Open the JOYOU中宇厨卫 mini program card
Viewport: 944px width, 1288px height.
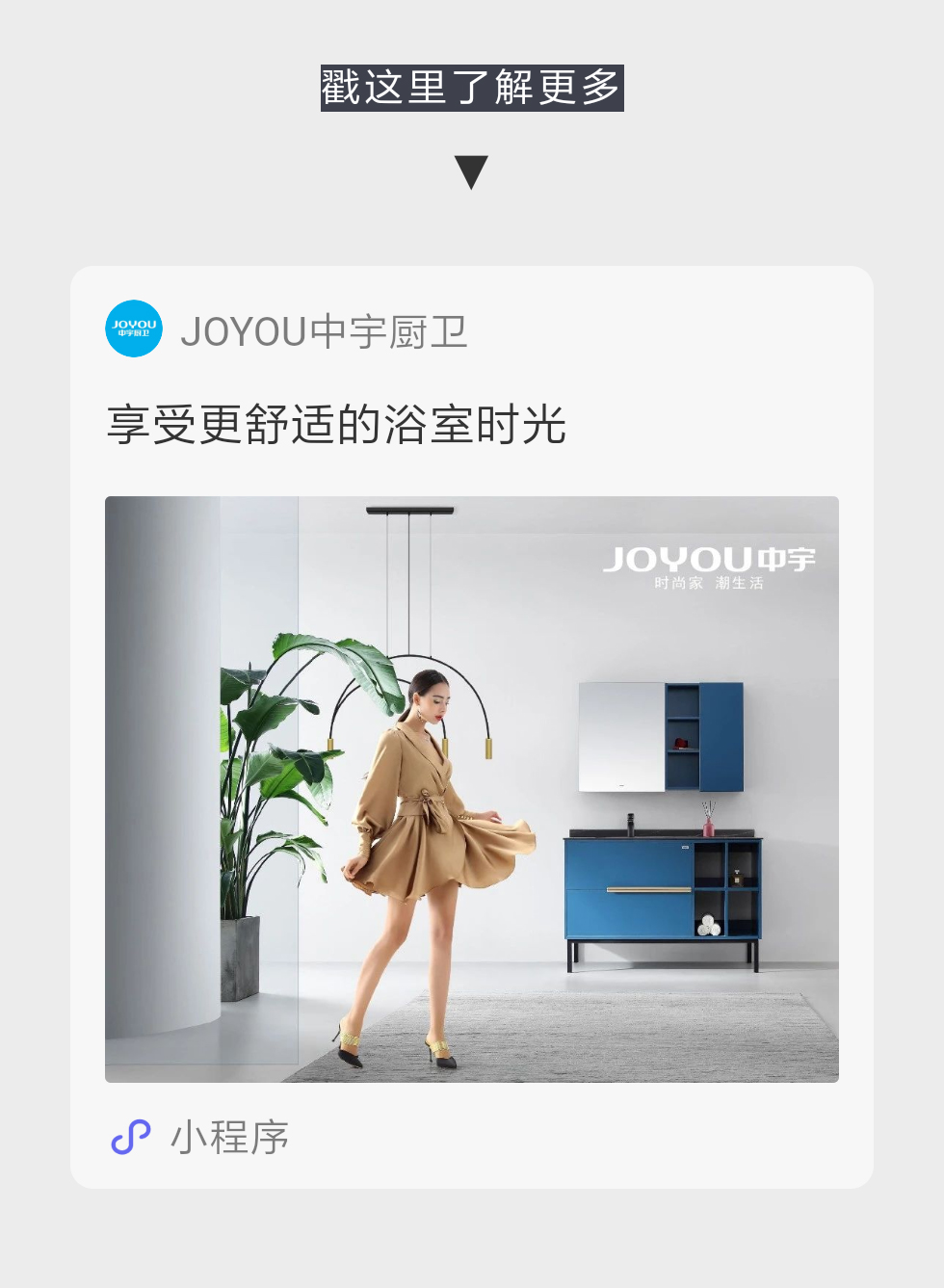click(x=471, y=788)
